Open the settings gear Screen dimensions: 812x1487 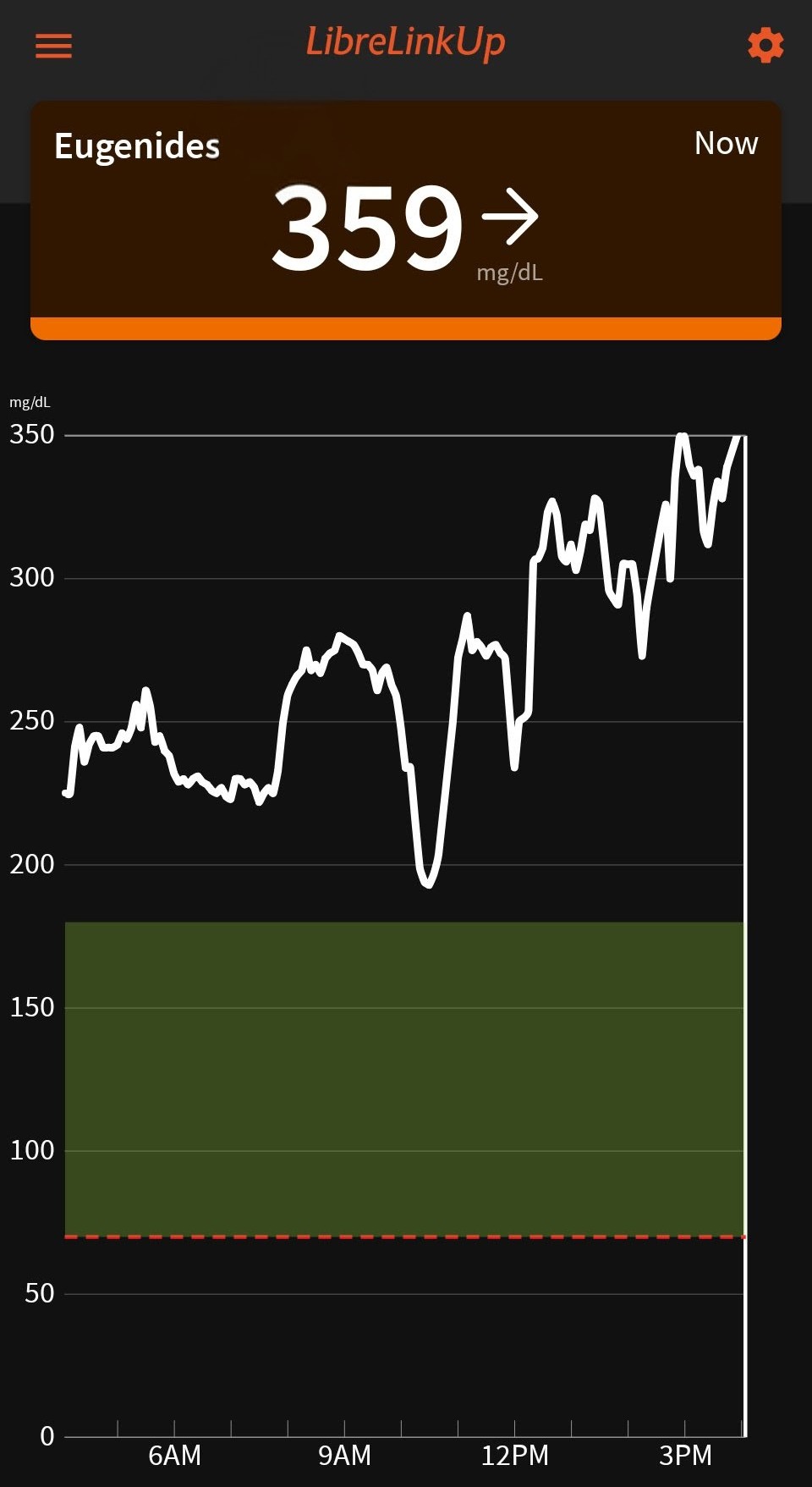pos(765,46)
